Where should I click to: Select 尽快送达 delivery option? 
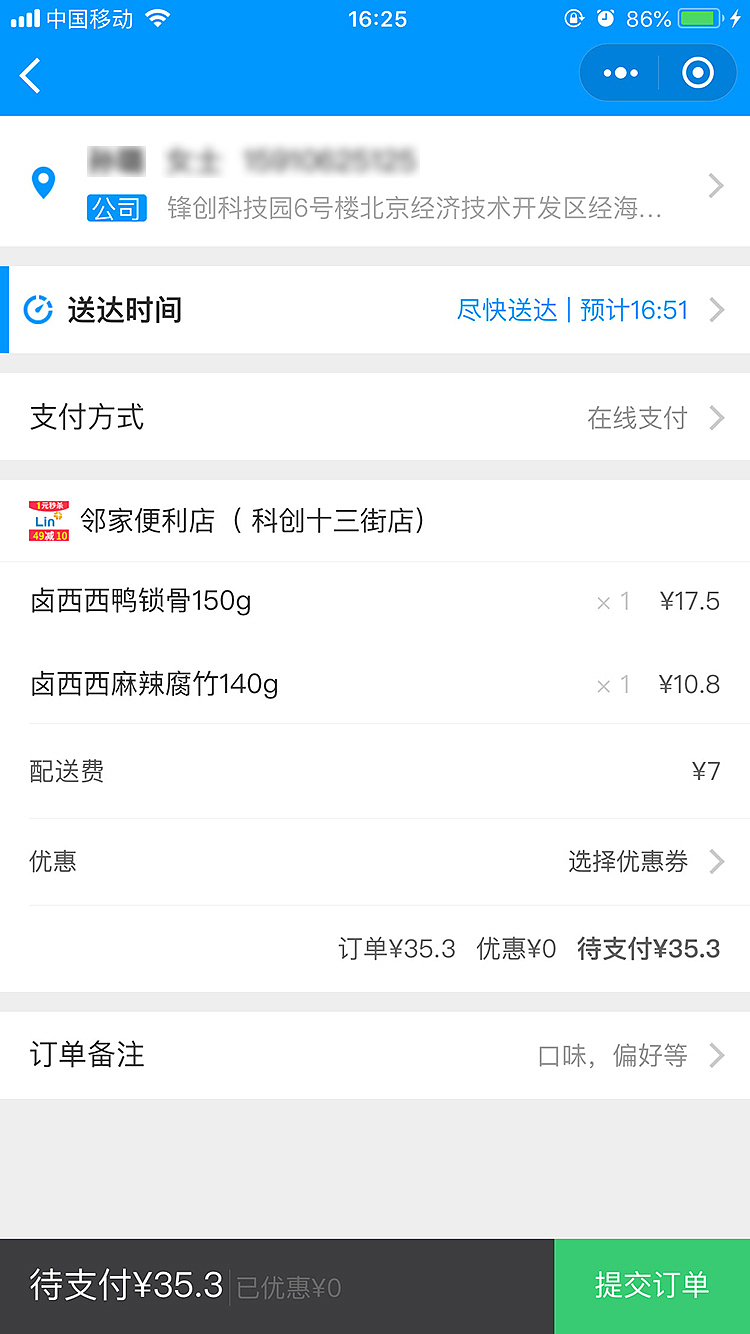coord(507,310)
